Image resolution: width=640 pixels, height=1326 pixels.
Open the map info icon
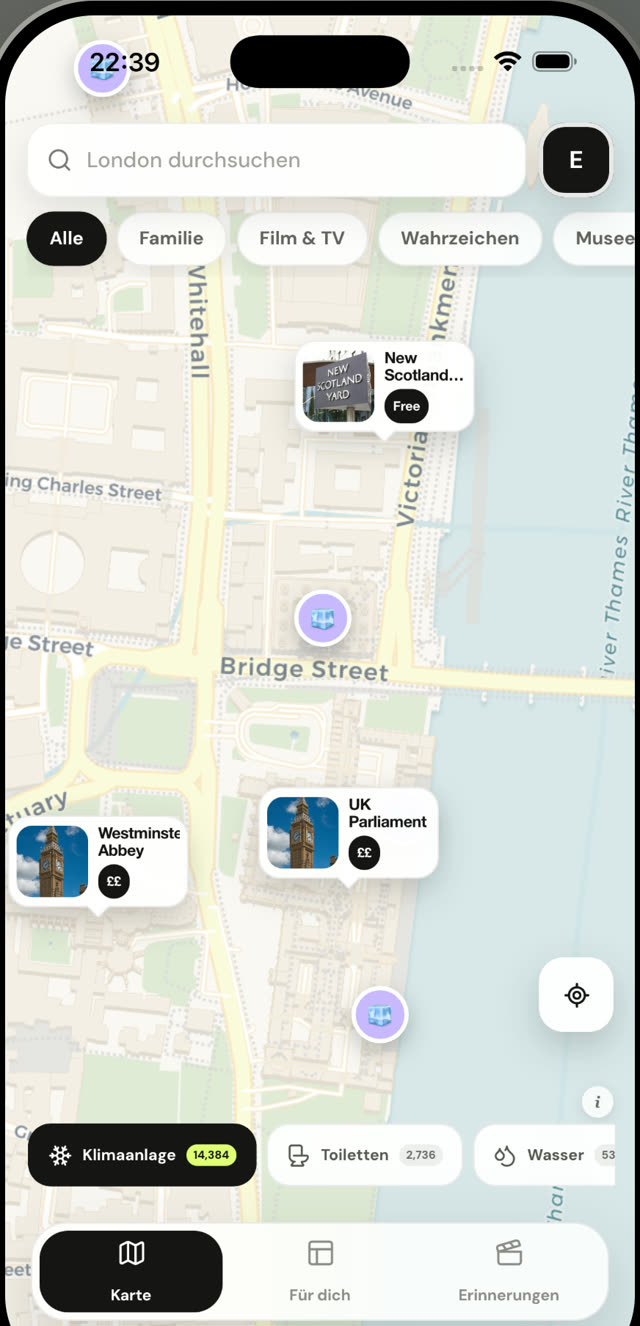point(598,1102)
